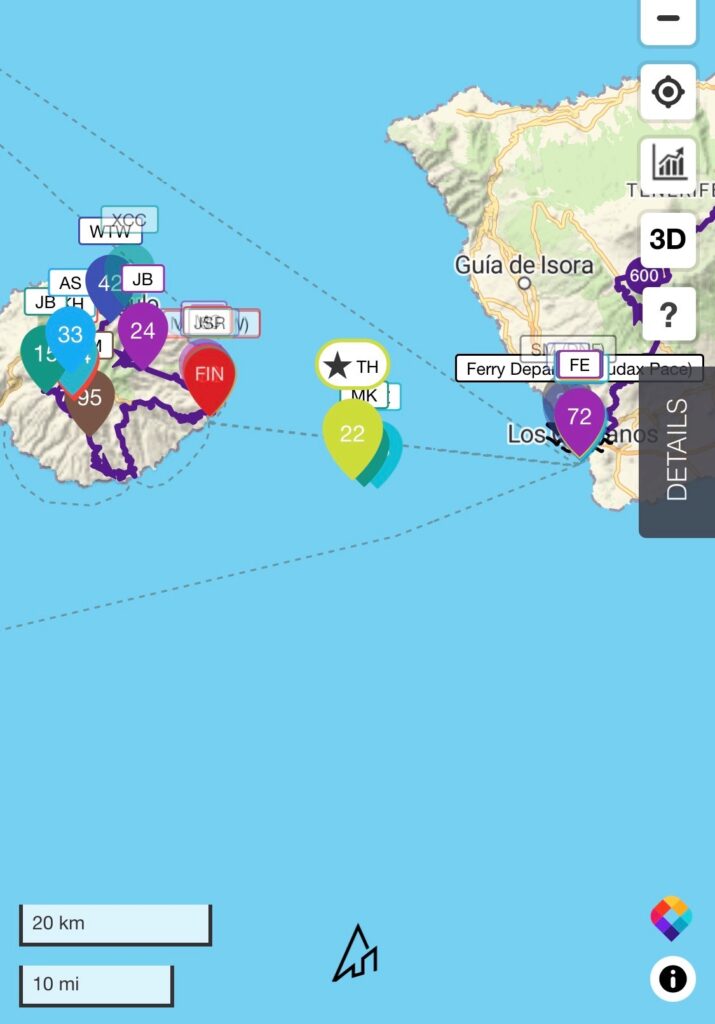This screenshot has height=1024, width=715.
Task: Select rider marker number 33
Action: point(70,334)
